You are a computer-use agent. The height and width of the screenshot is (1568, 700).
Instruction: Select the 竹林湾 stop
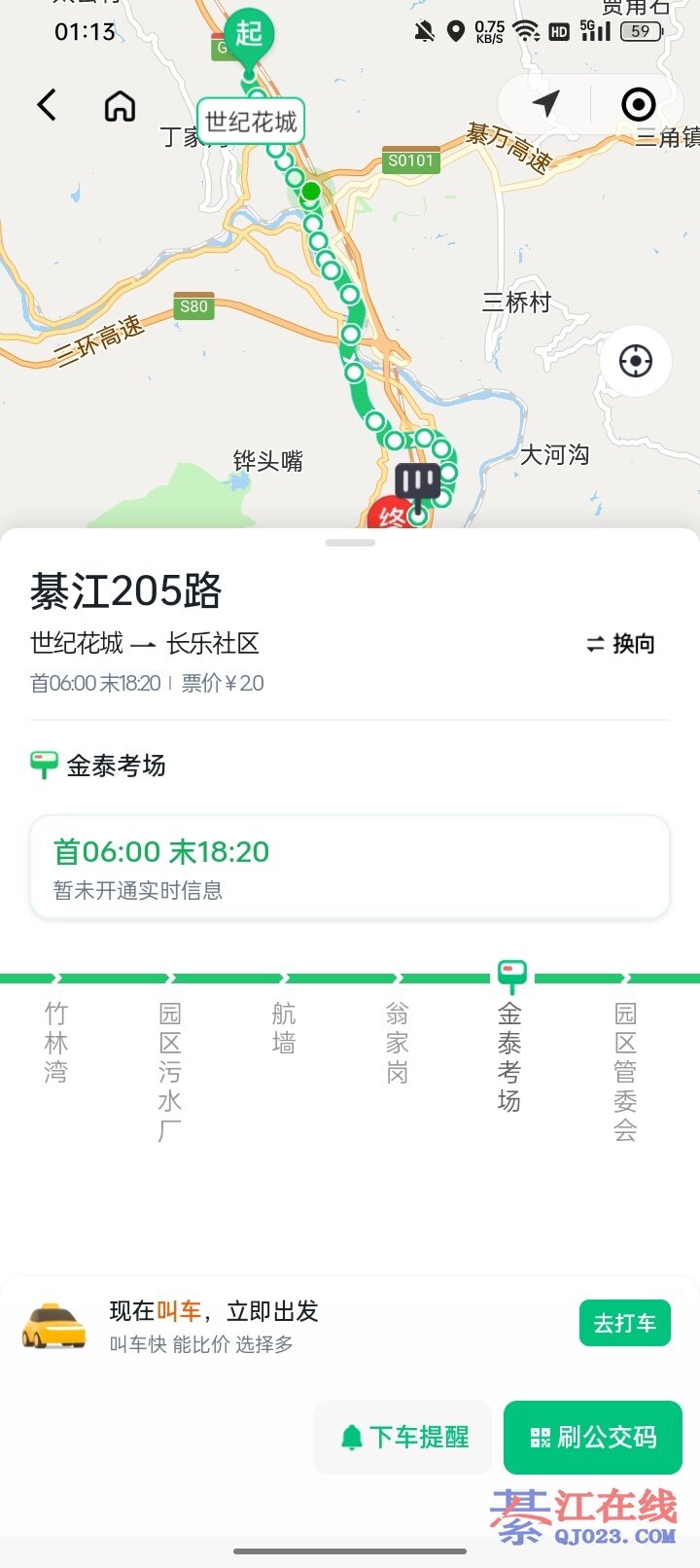(x=56, y=1042)
